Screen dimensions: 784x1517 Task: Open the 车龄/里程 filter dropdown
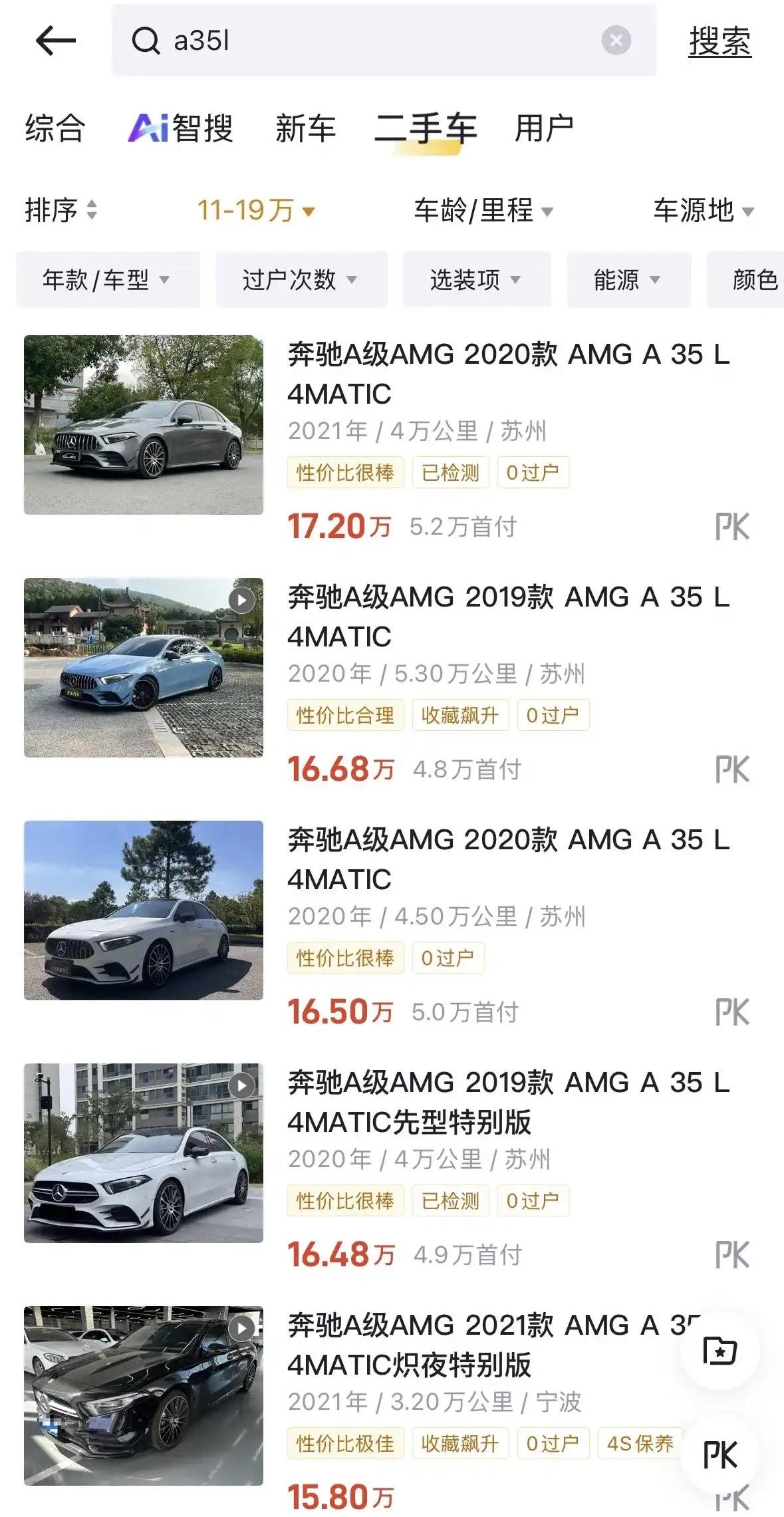tap(483, 210)
